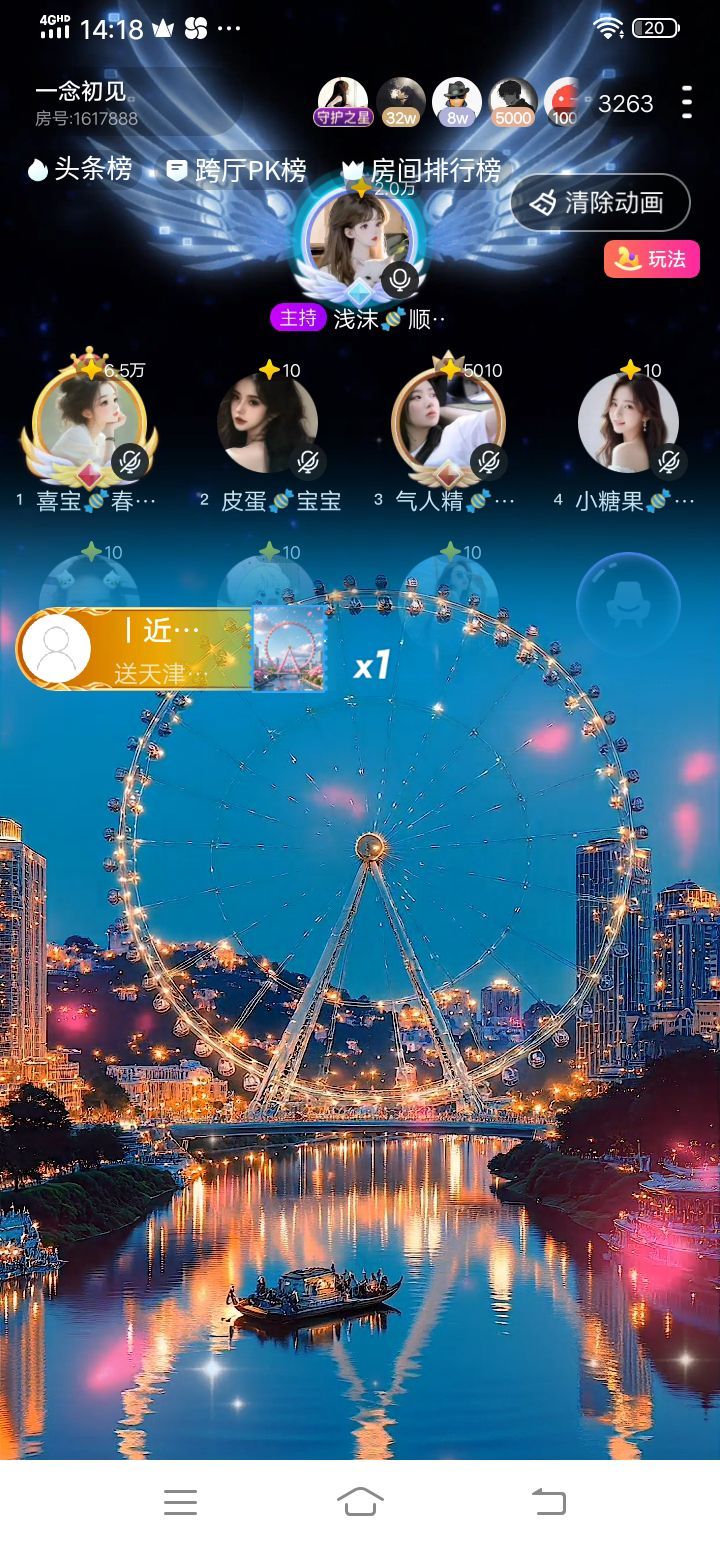720x1544 pixels.
Task: Open the 守护之星 top contributor avatar
Action: click(343, 100)
